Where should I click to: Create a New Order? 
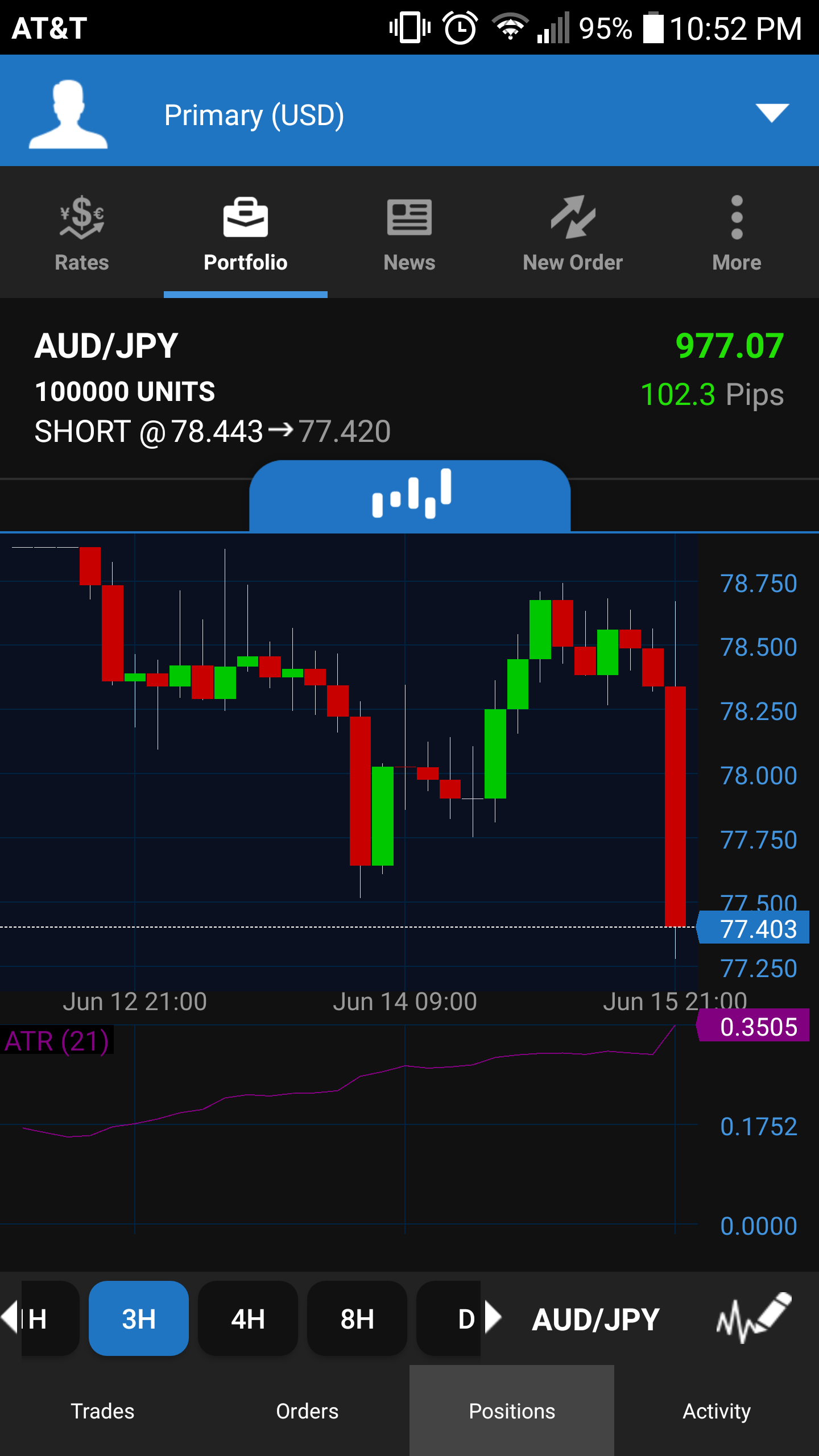point(573,233)
